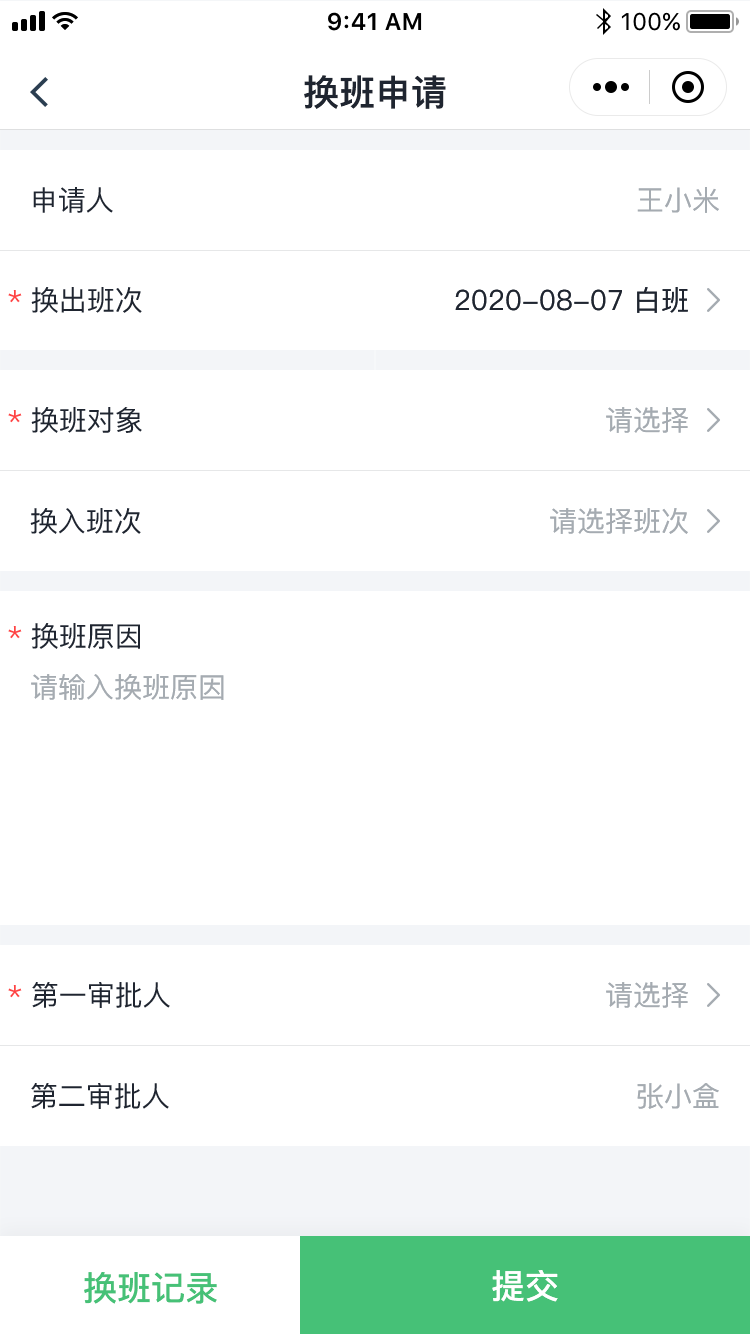Close the mini program with the circle icon
Screen dimensions: 750x1334
(688, 88)
